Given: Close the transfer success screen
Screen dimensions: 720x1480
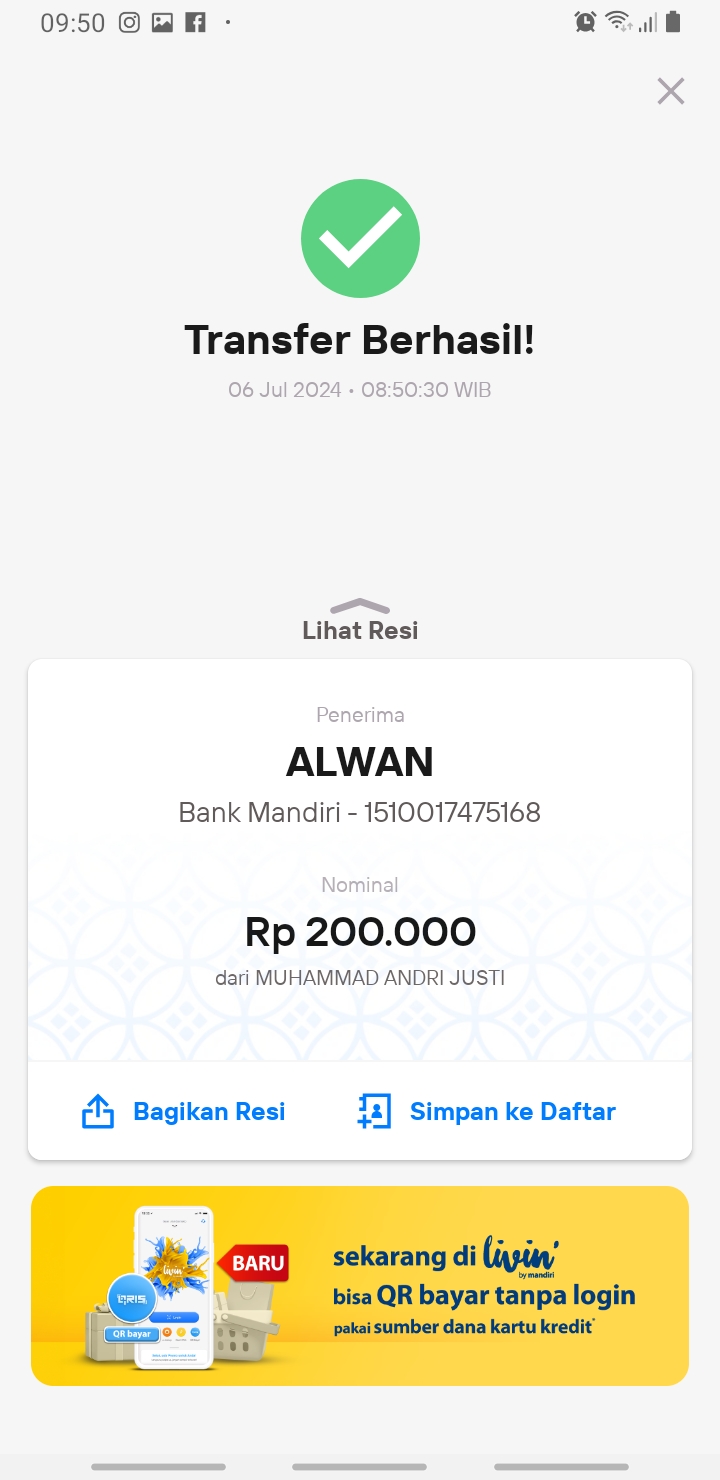Looking at the screenshot, I should (x=670, y=91).
